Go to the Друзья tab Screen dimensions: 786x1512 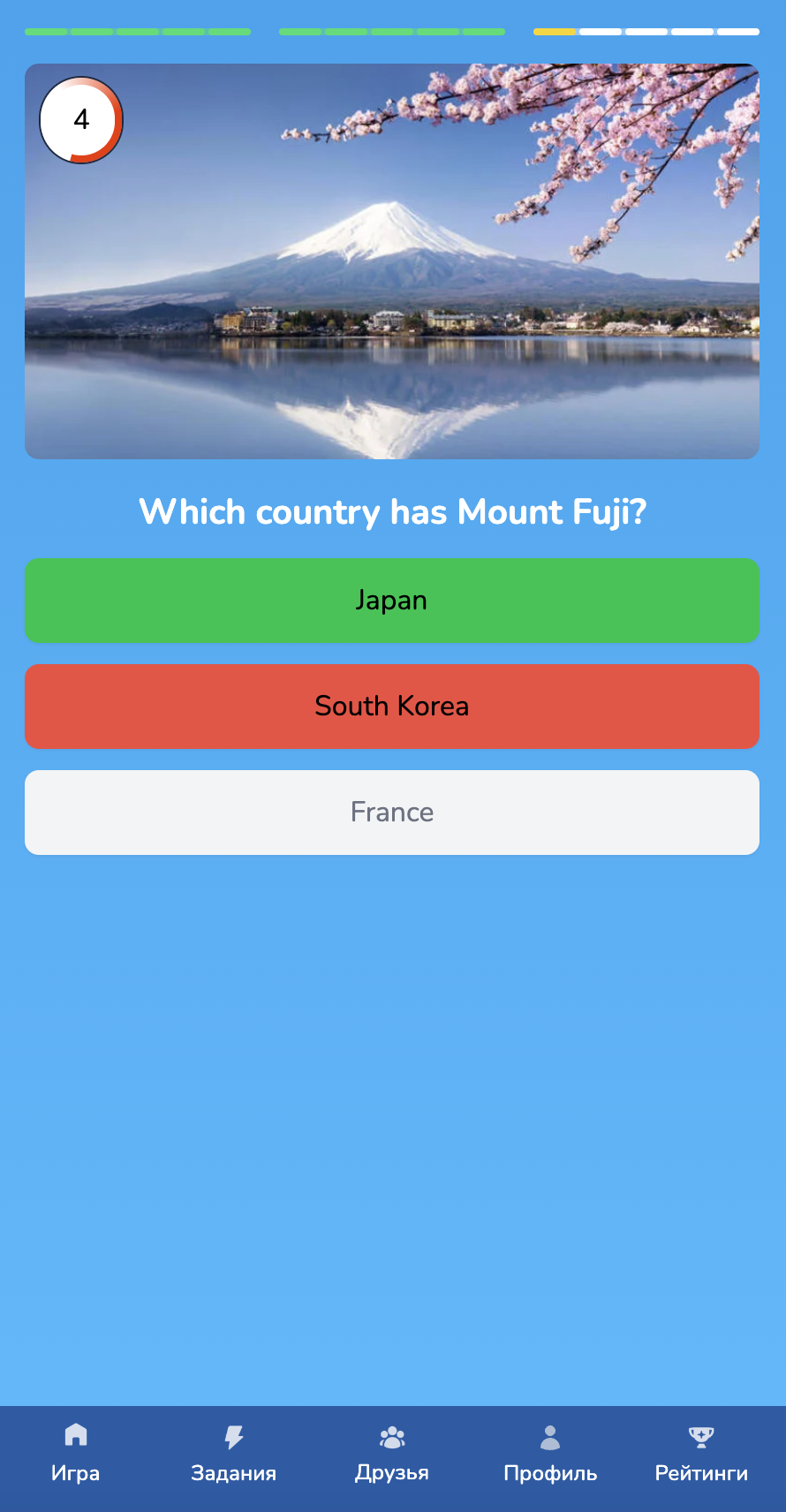[392, 1454]
